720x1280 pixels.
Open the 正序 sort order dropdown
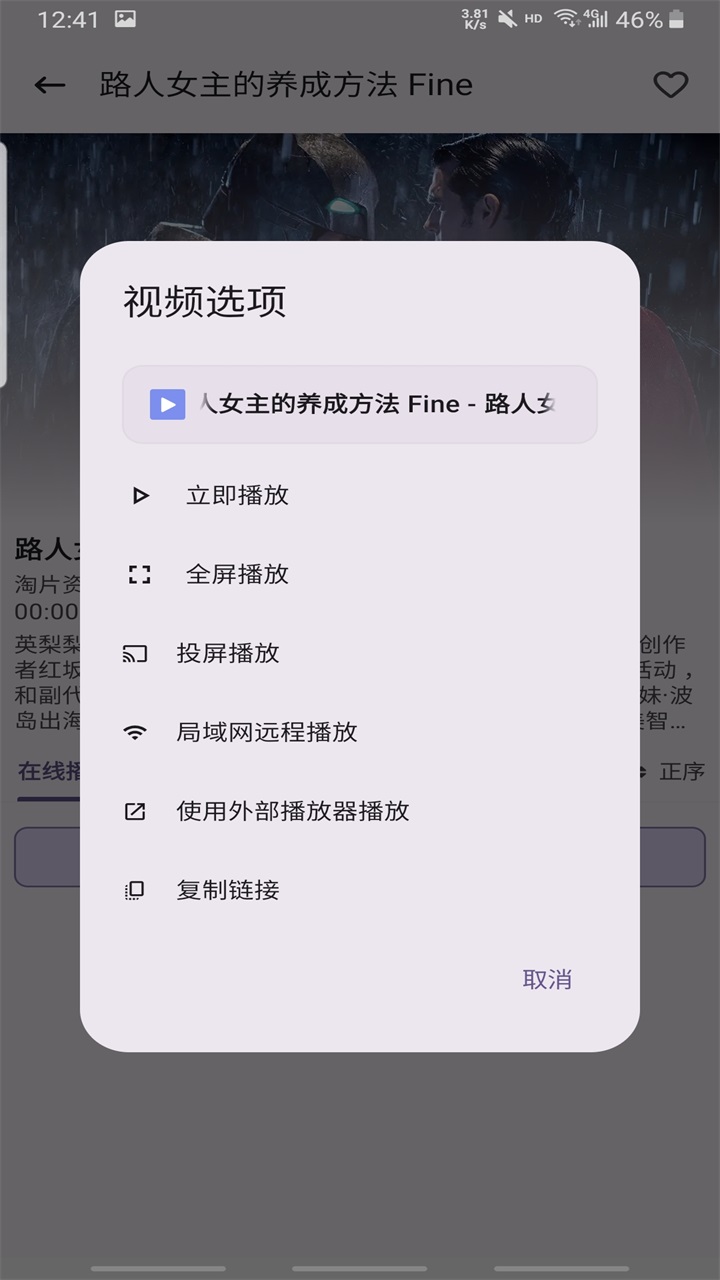[683, 771]
